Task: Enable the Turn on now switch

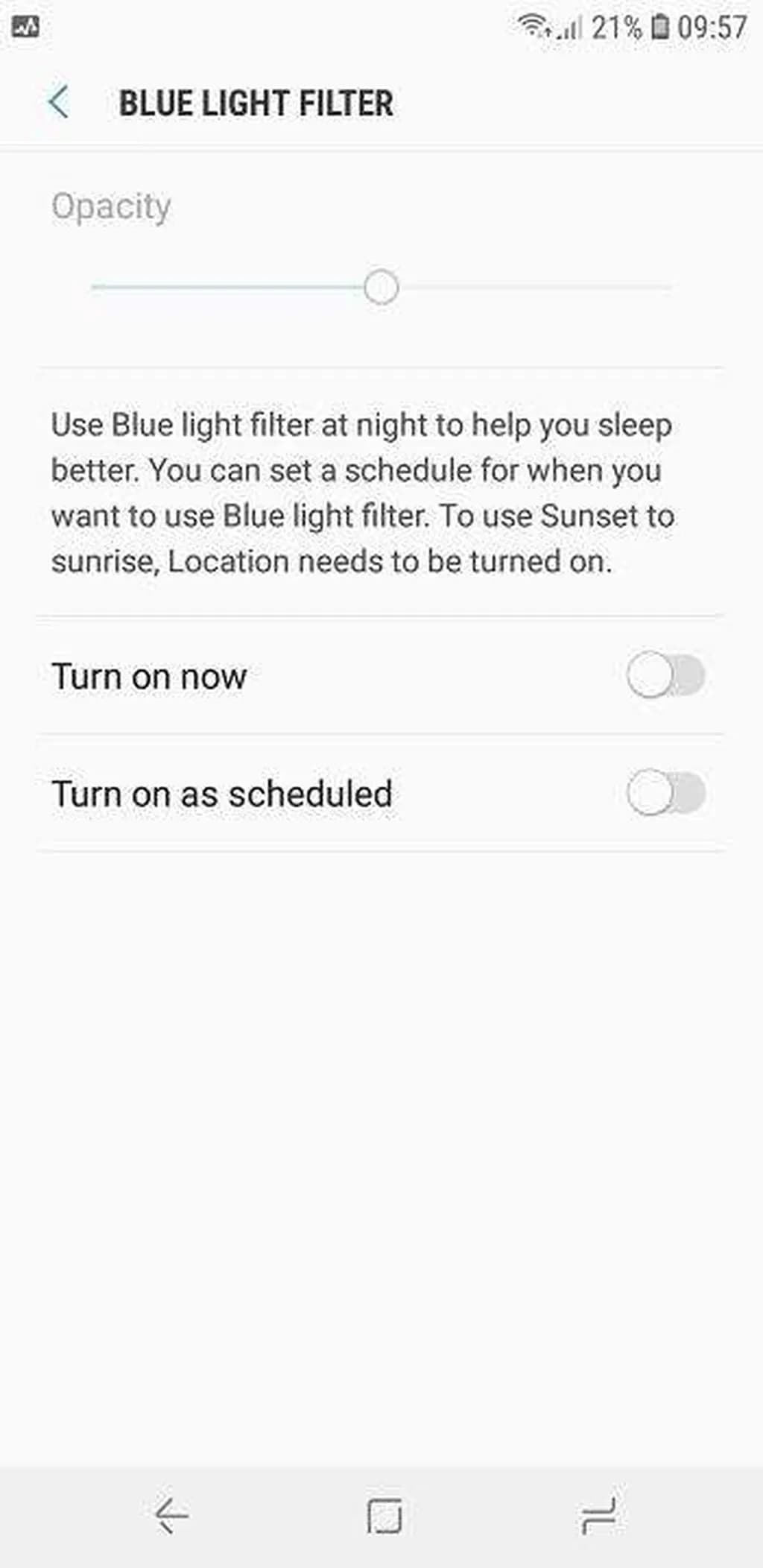Action: pyautogui.click(x=665, y=675)
